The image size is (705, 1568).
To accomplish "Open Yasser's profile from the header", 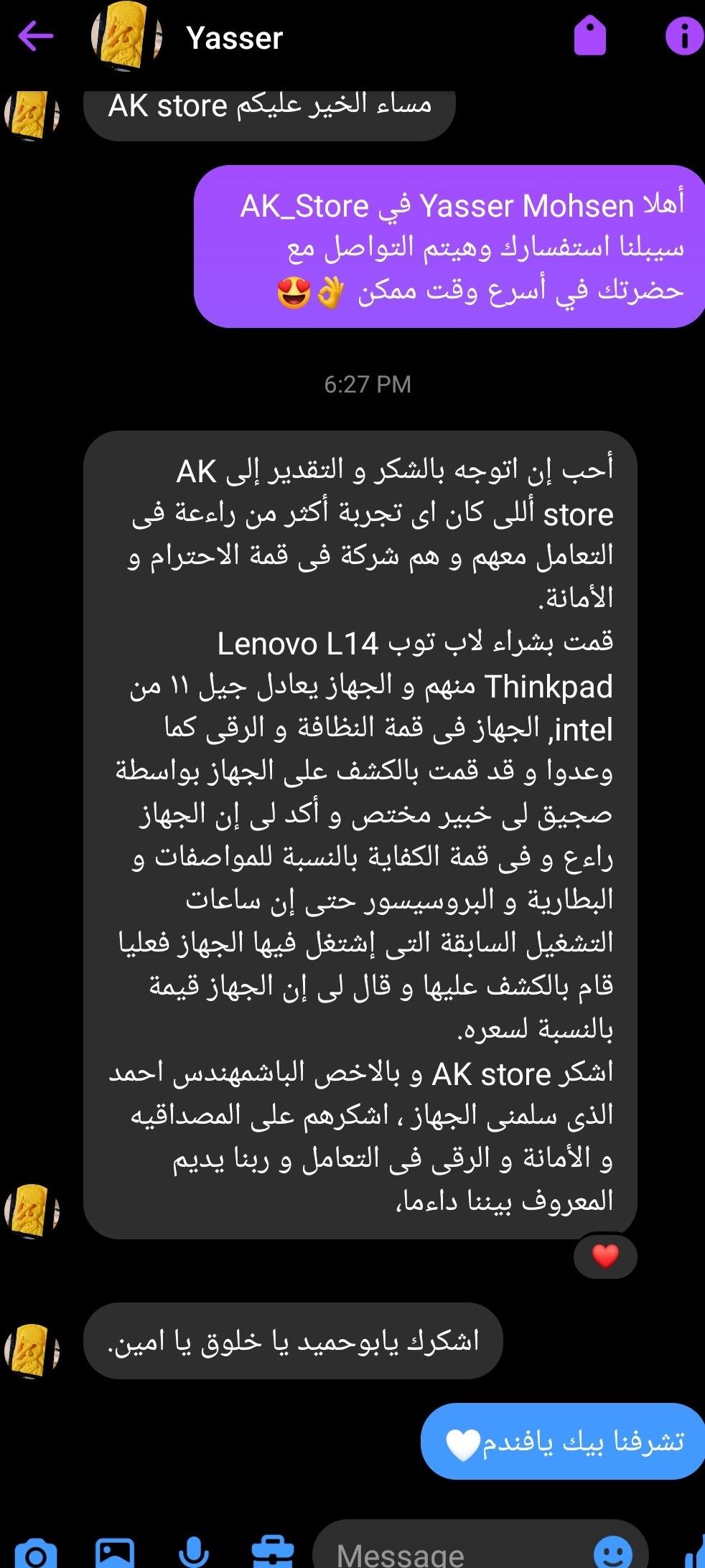I will click(x=234, y=38).
